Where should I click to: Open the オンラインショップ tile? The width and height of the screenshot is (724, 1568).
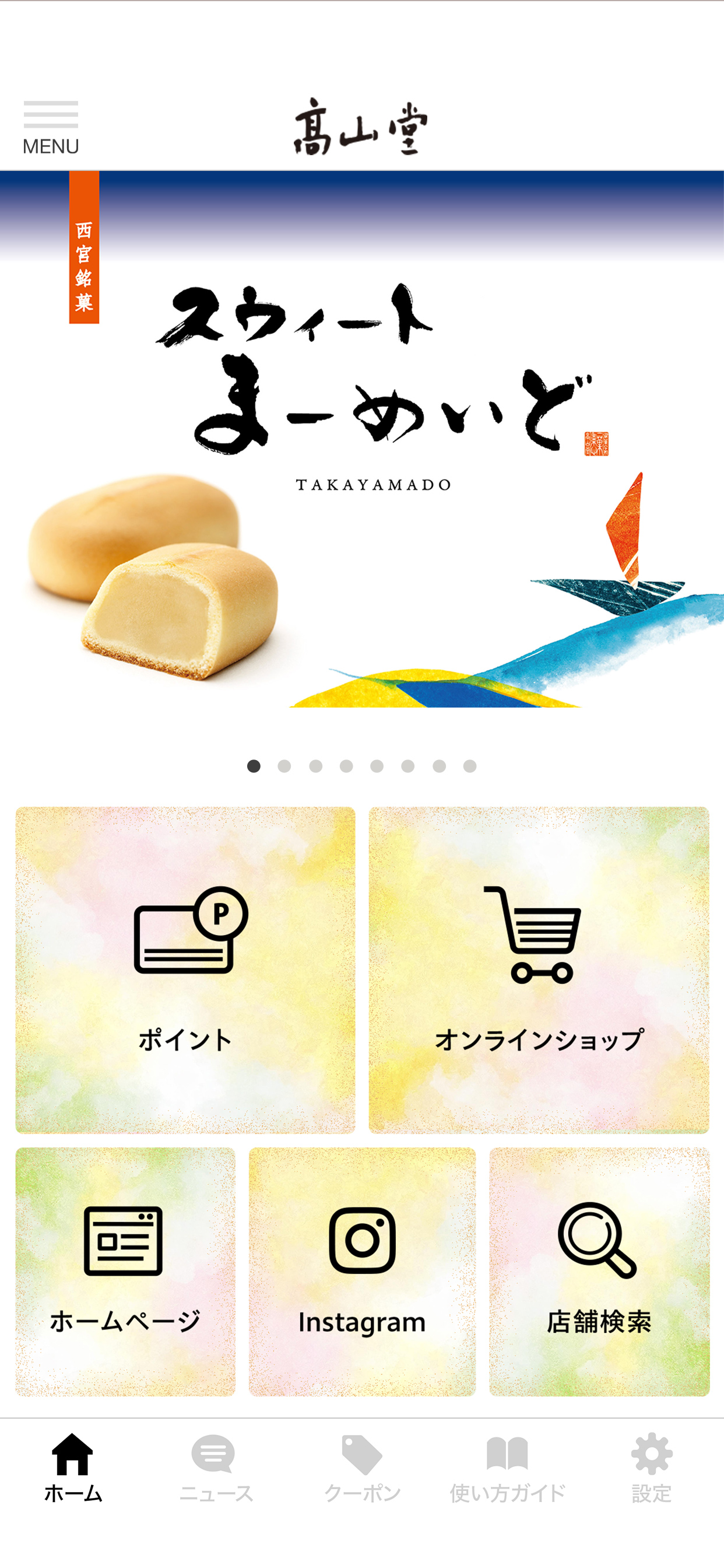pos(539,970)
